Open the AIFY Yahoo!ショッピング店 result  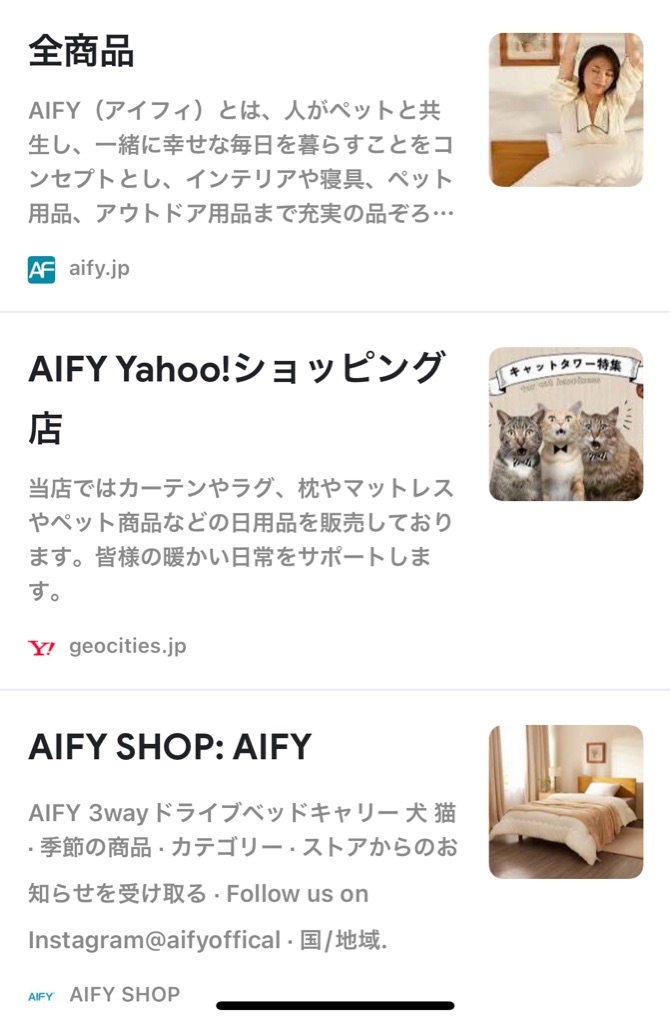pyautogui.click(x=236, y=370)
